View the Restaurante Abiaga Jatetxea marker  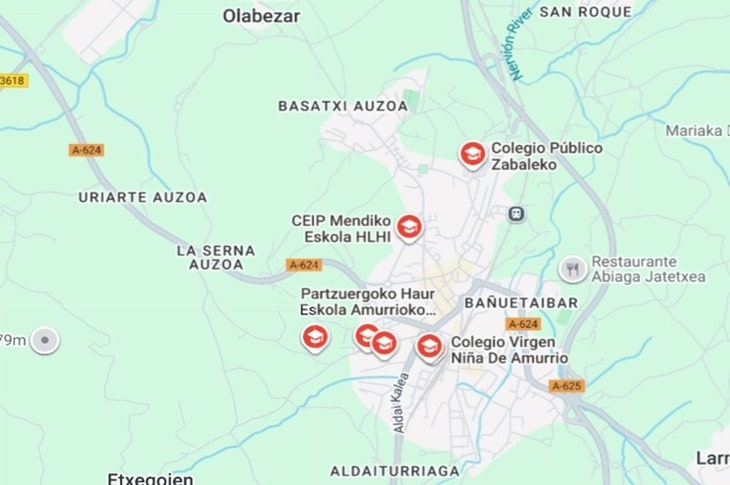point(572,268)
